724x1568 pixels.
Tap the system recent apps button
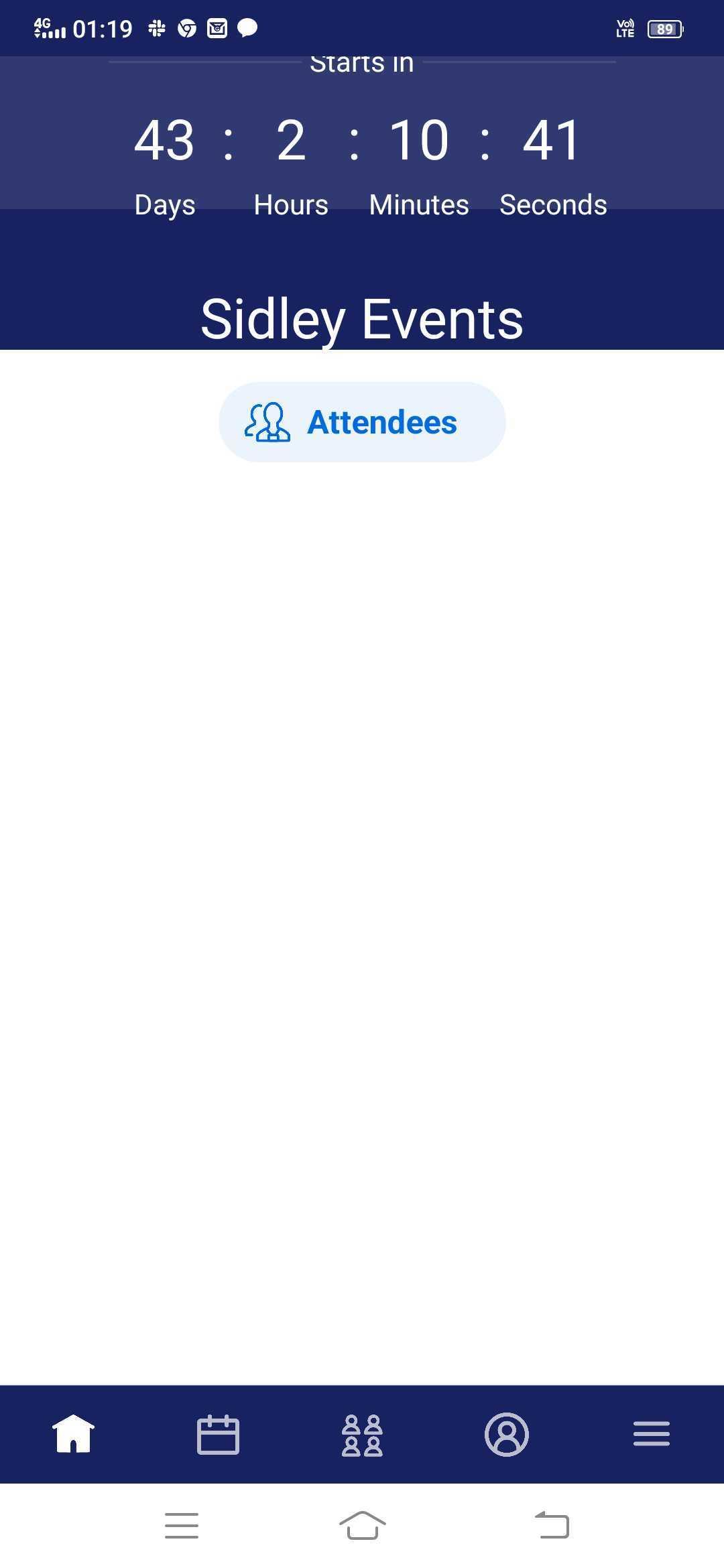182,1526
